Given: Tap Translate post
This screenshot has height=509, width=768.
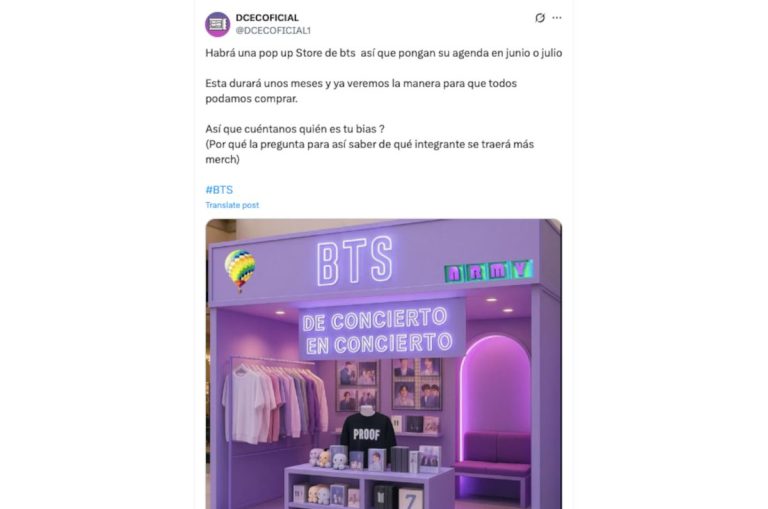Looking at the screenshot, I should tap(232, 205).
